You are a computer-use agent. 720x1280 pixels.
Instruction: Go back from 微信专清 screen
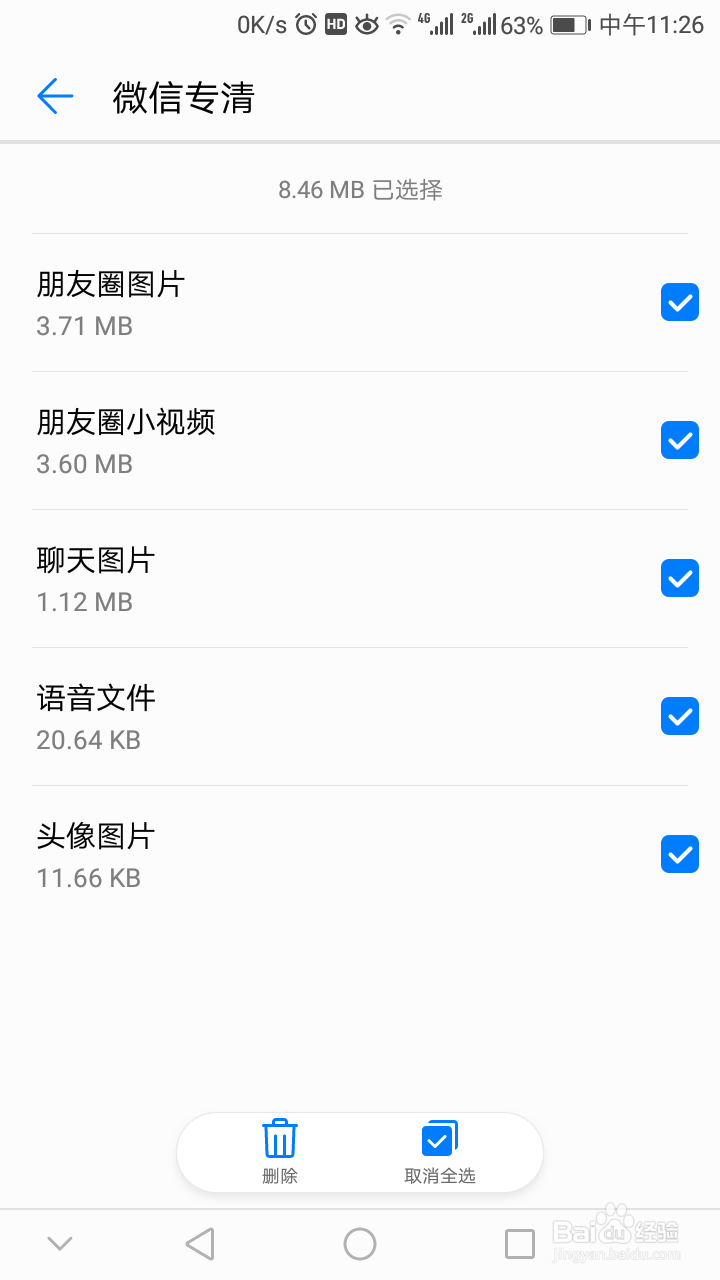[56, 97]
